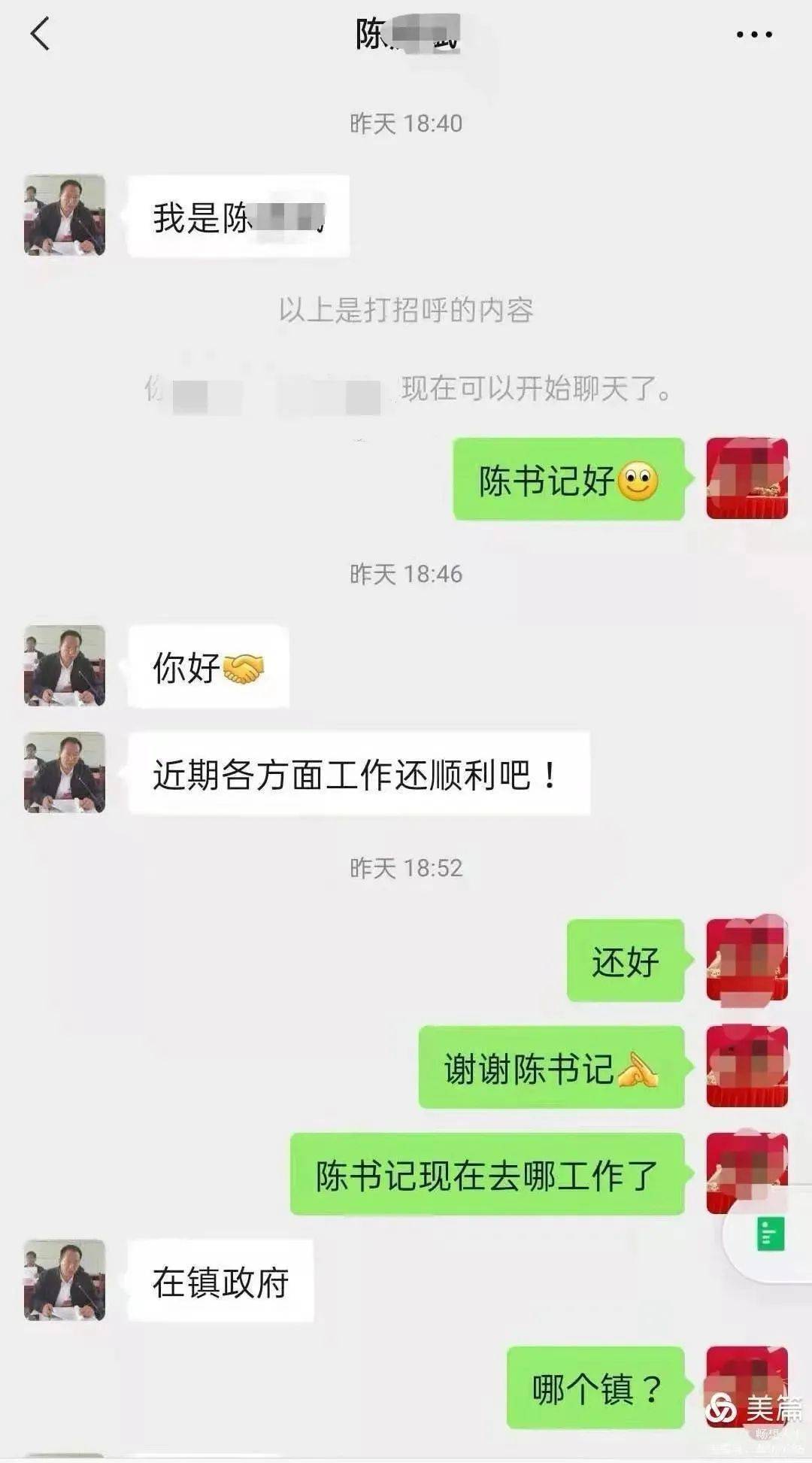The image size is (812, 1463).
Task: Open sender's avatar beside "你好" message
Action: [x=65, y=666]
